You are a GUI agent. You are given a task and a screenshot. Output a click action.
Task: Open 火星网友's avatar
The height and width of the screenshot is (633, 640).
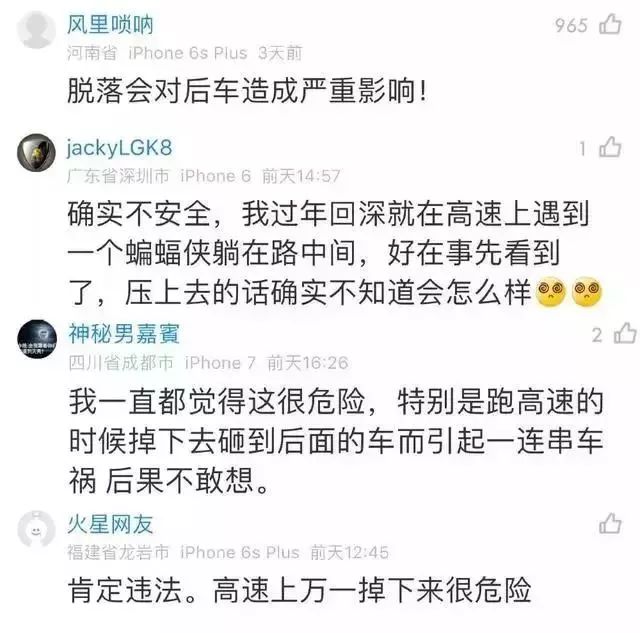click(37, 529)
